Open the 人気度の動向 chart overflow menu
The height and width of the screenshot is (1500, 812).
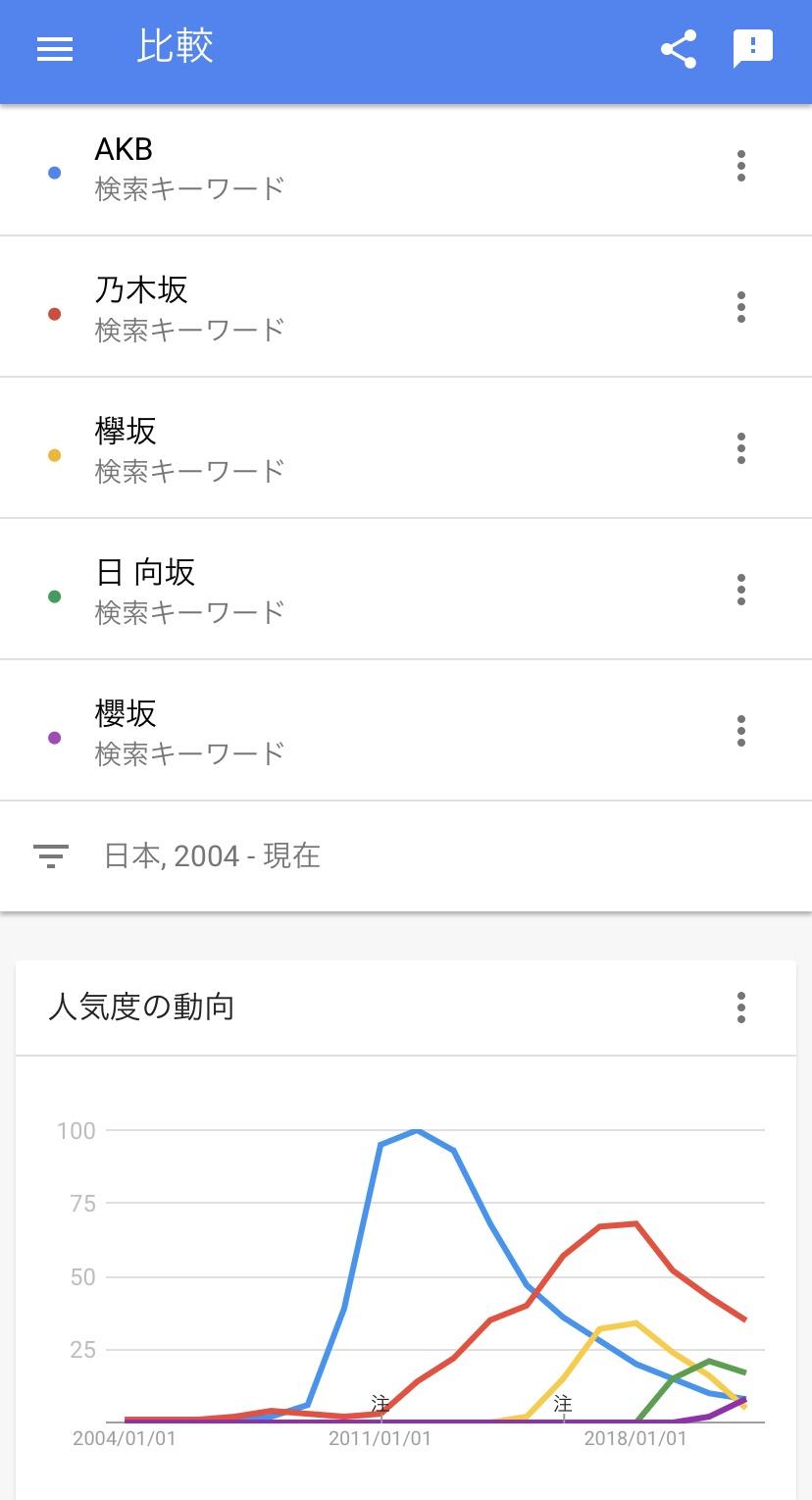[741, 1008]
